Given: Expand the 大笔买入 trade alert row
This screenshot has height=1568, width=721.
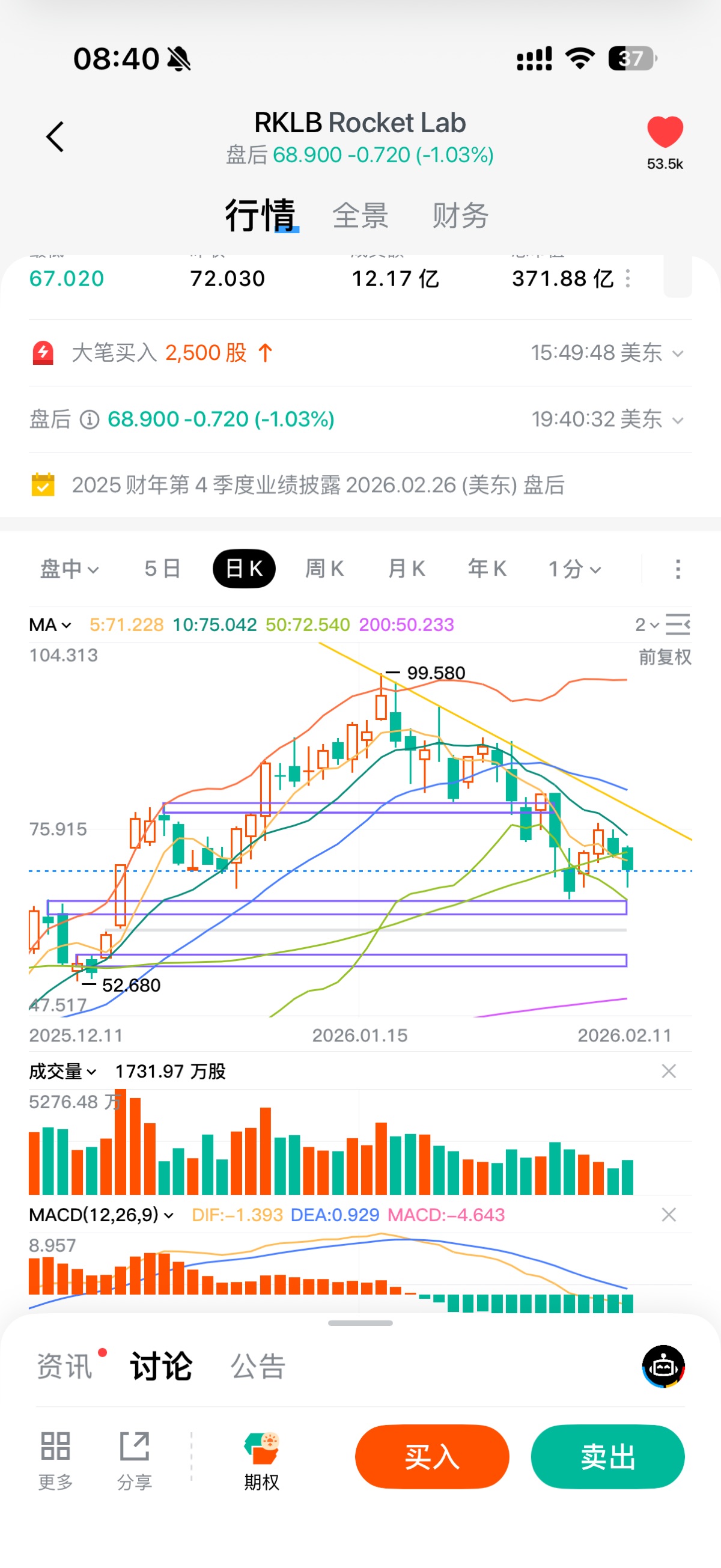Looking at the screenshot, I should (678, 353).
